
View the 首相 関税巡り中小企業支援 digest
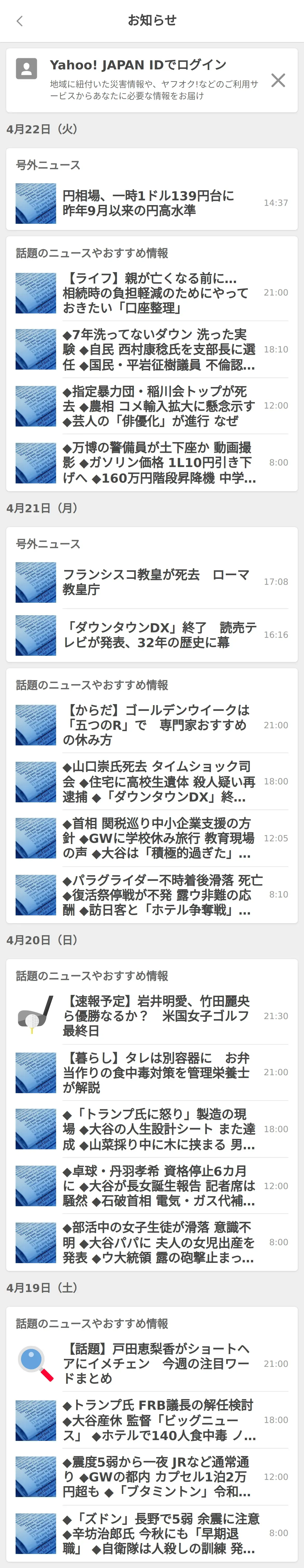click(152, 838)
